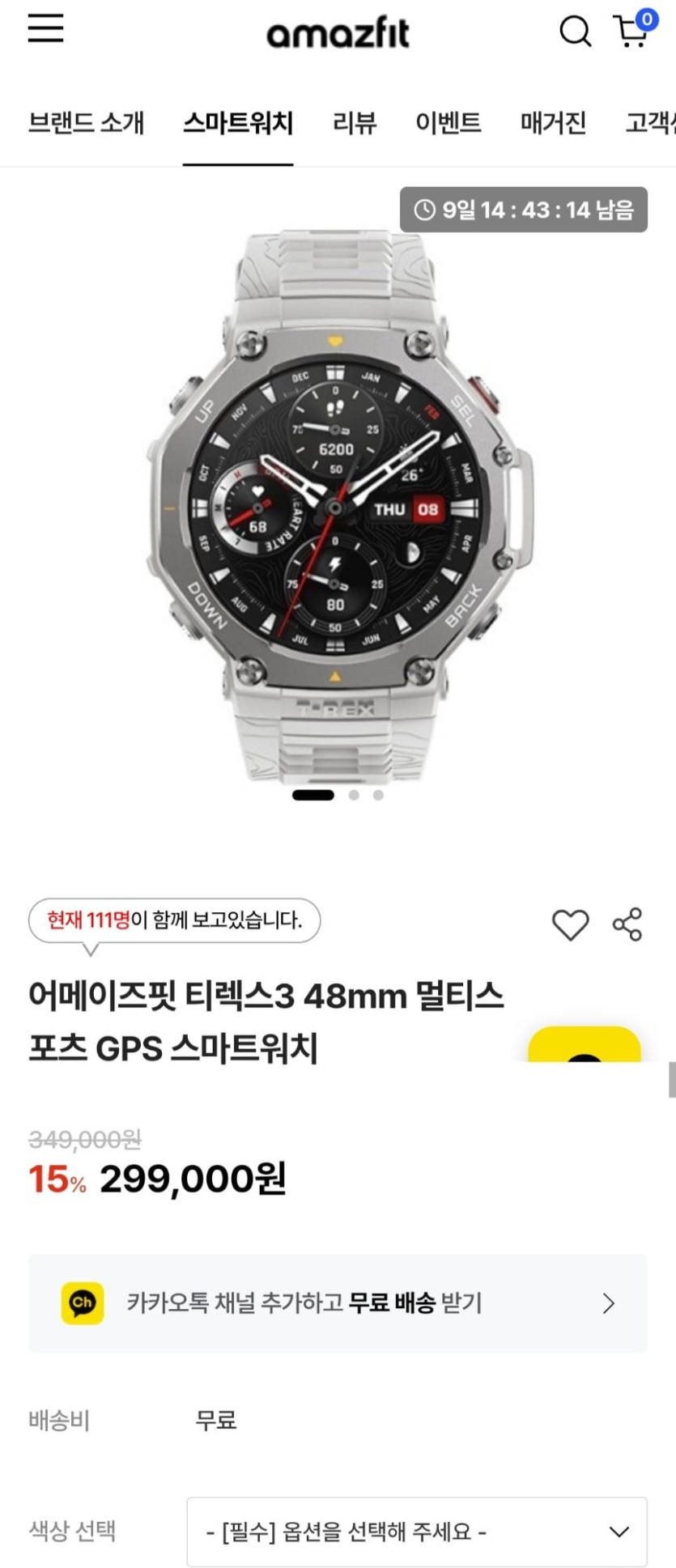Image resolution: width=676 pixels, height=1568 pixels.
Task: Tap the search magnifier icon
Action: (575, 32)
